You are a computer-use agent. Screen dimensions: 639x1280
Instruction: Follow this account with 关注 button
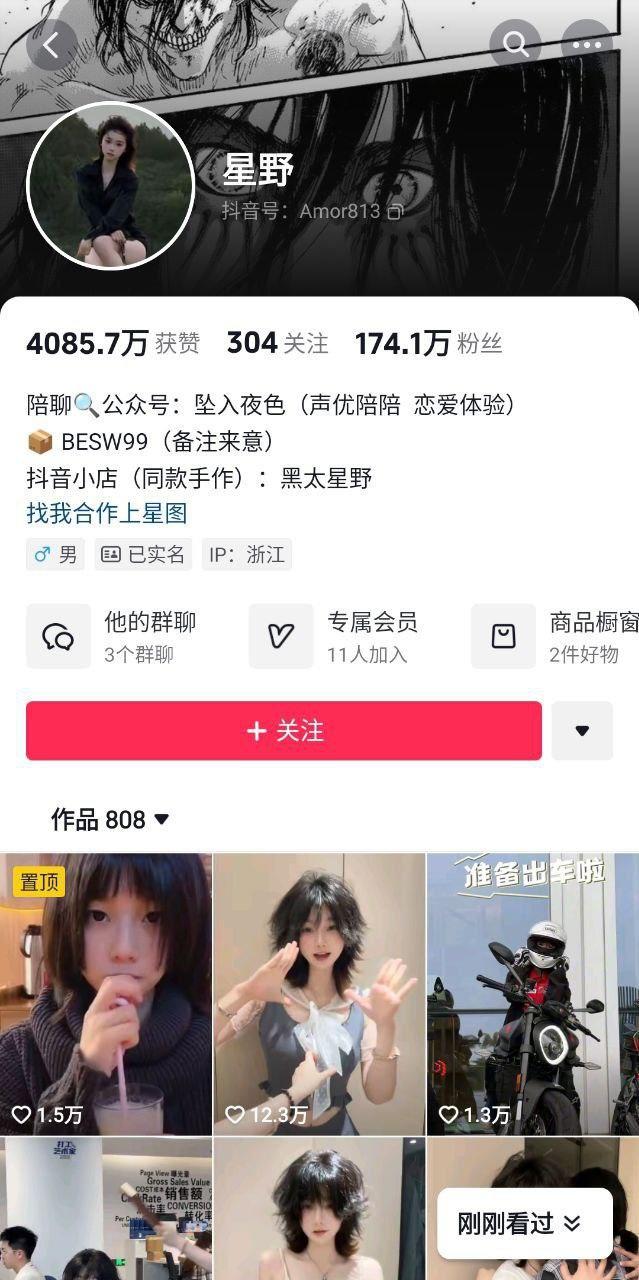tap(284, 731)
